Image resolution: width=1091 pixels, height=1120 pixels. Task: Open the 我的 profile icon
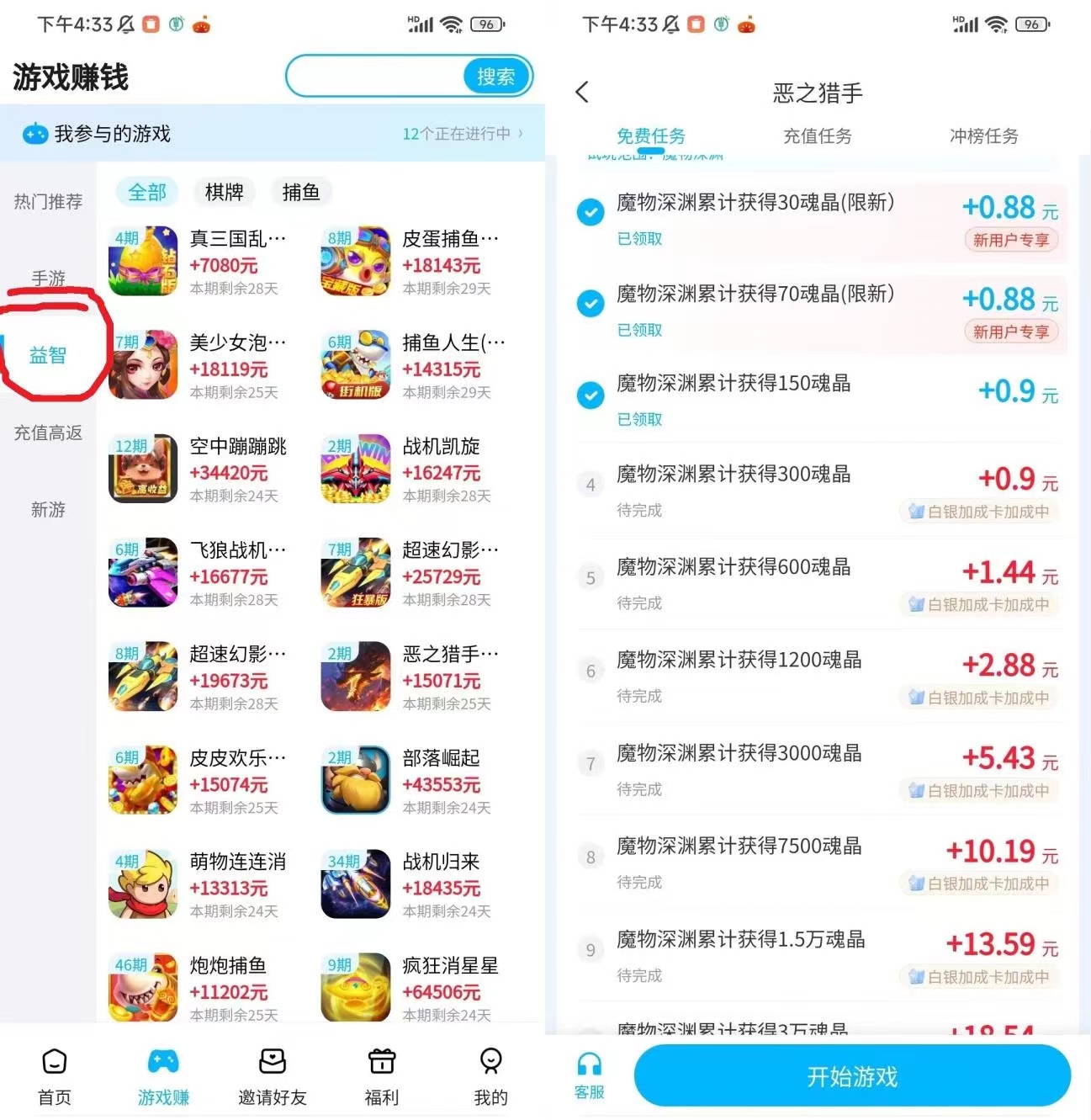click(490, 1064)
